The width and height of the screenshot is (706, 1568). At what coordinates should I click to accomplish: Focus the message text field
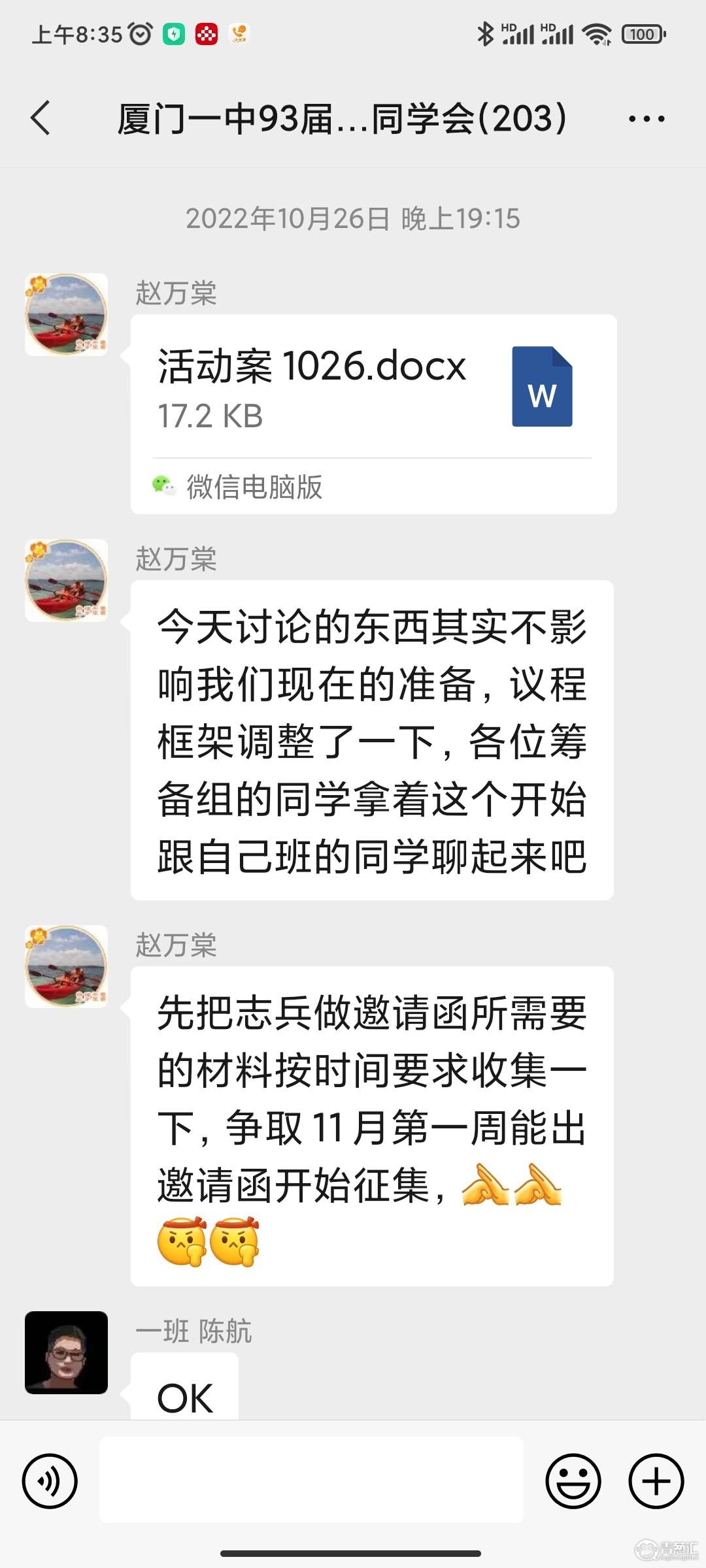point(311,1480)
